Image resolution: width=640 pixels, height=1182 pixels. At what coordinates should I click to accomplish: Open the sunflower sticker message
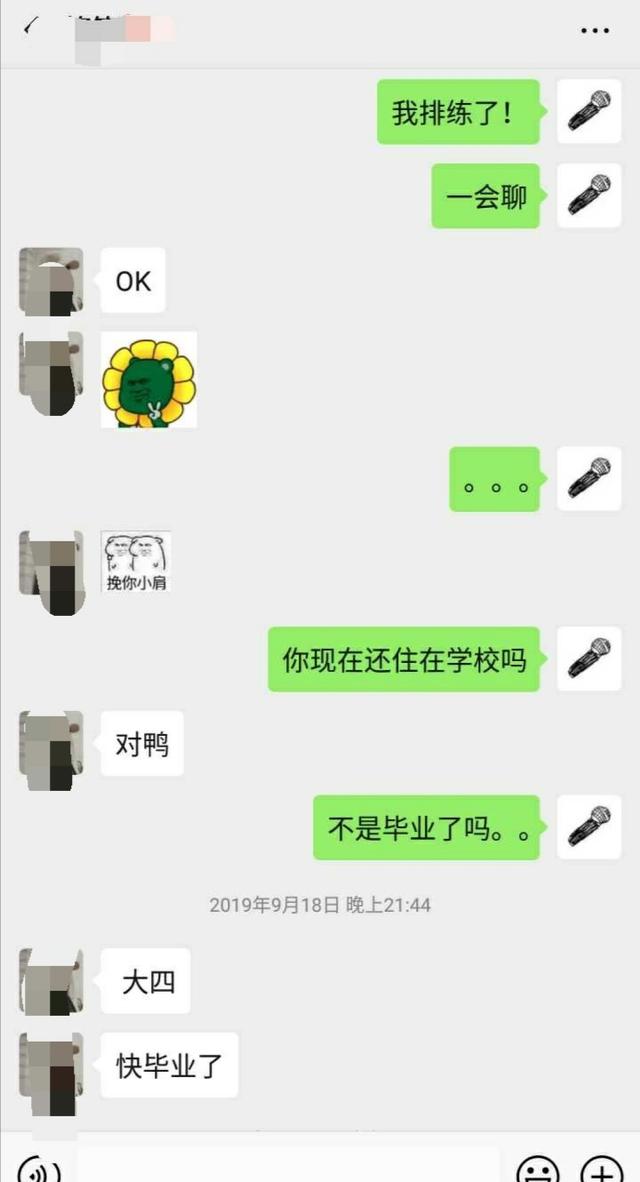[149, 380]
